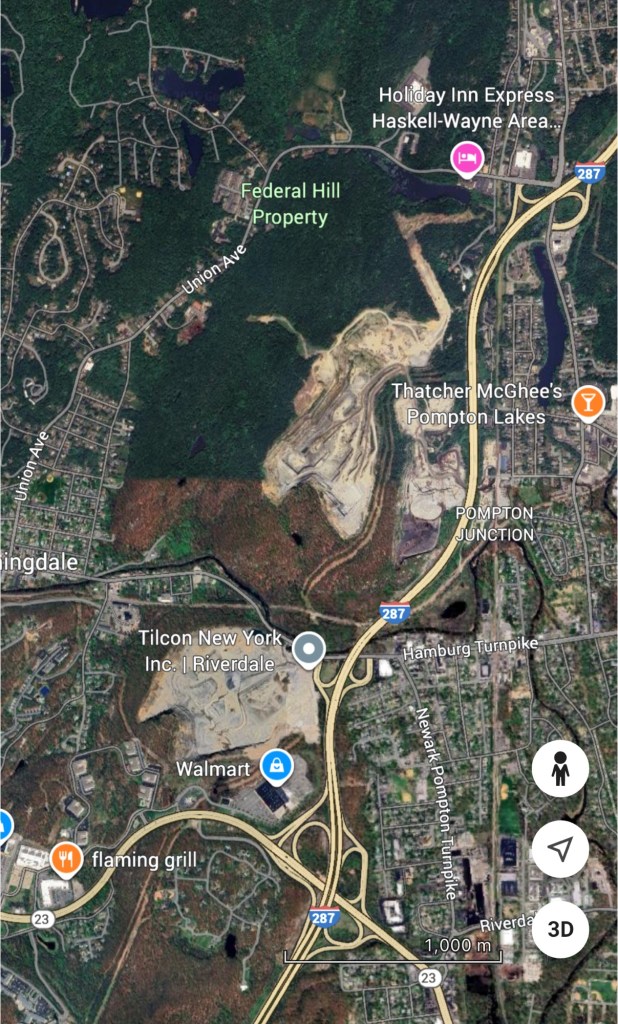Viewport: 618px width, 1024px height.
Task: Open the flaming grill restaurant pin
Action: [x=66, y=857]
